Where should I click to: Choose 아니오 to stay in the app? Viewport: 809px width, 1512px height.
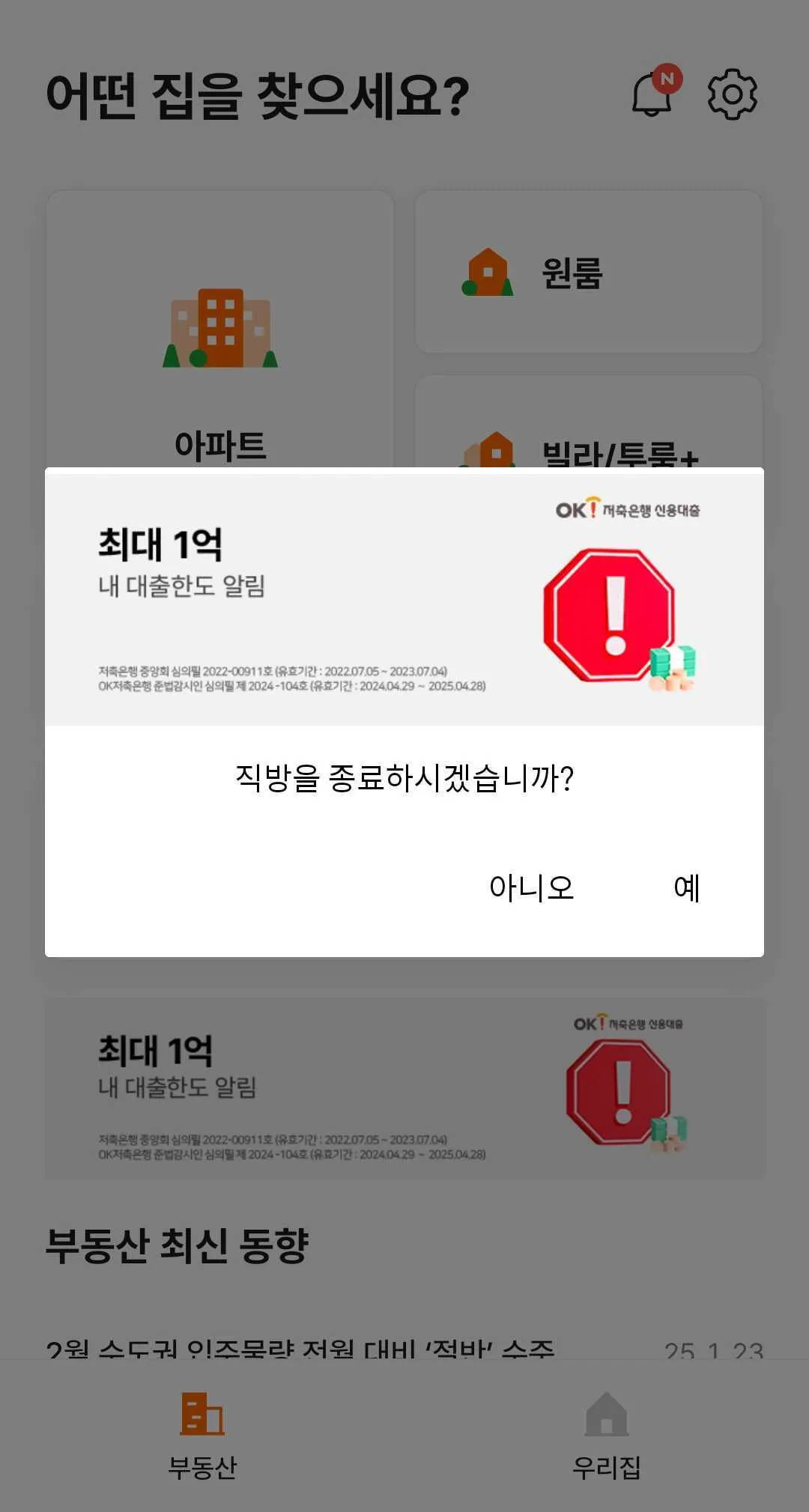tap(531, 888)
